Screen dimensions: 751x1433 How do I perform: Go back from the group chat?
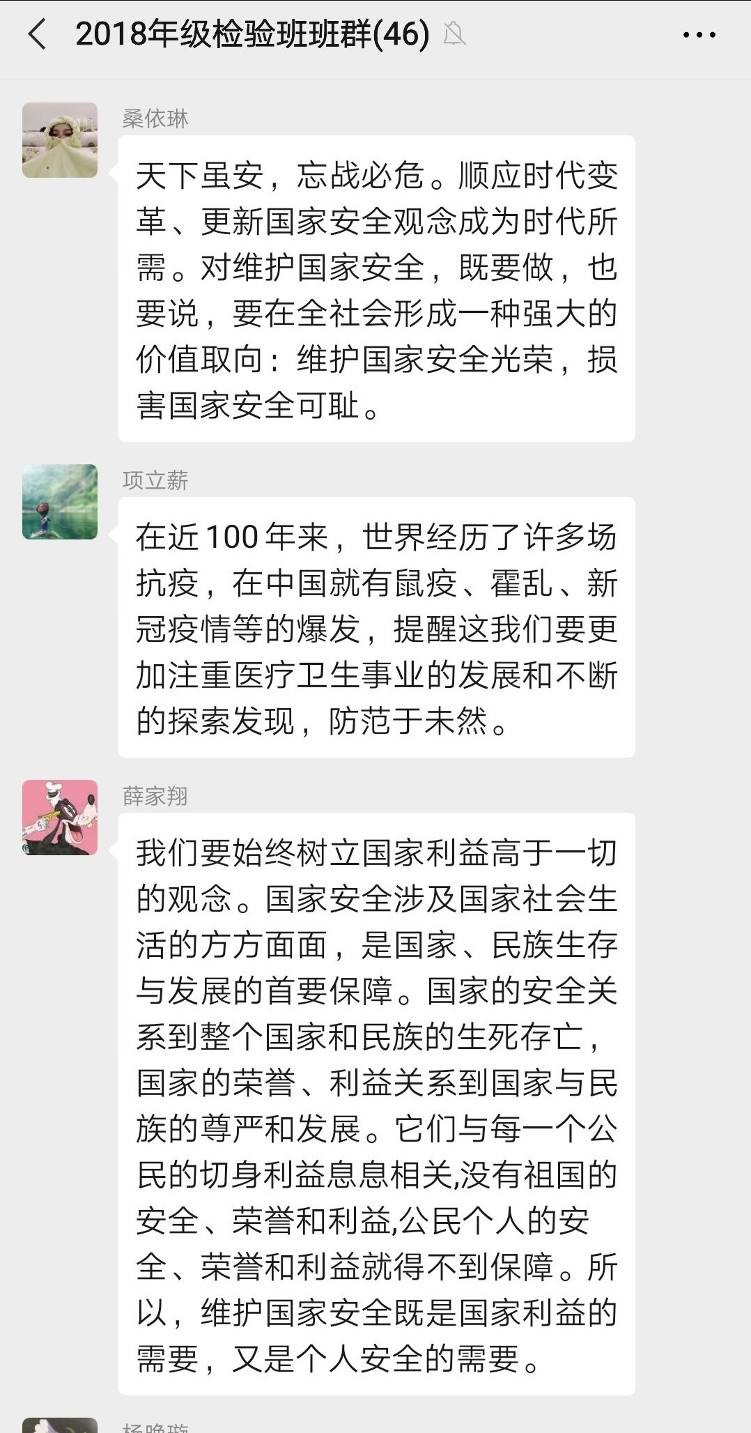37,35
